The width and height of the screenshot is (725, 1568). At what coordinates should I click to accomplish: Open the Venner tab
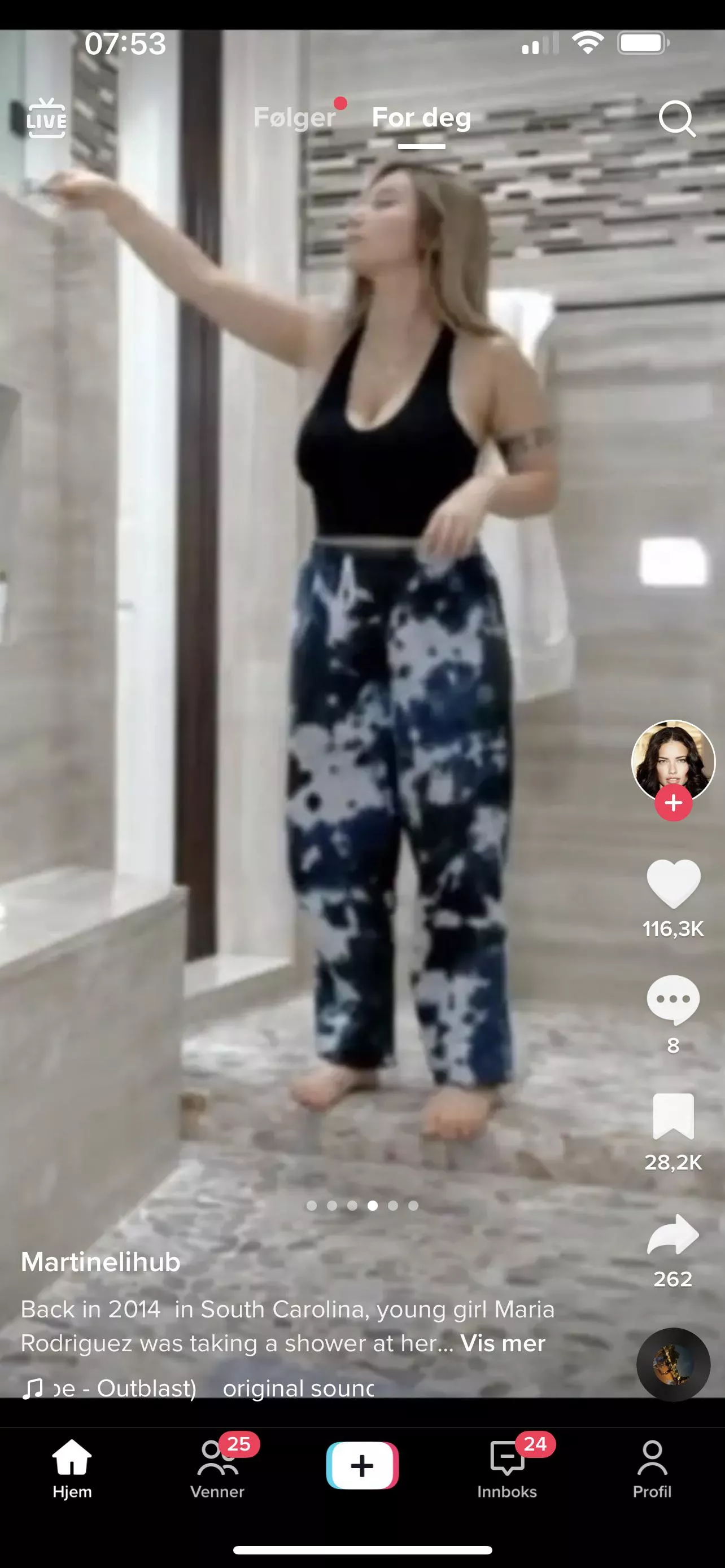click(x=217, y=1467)
